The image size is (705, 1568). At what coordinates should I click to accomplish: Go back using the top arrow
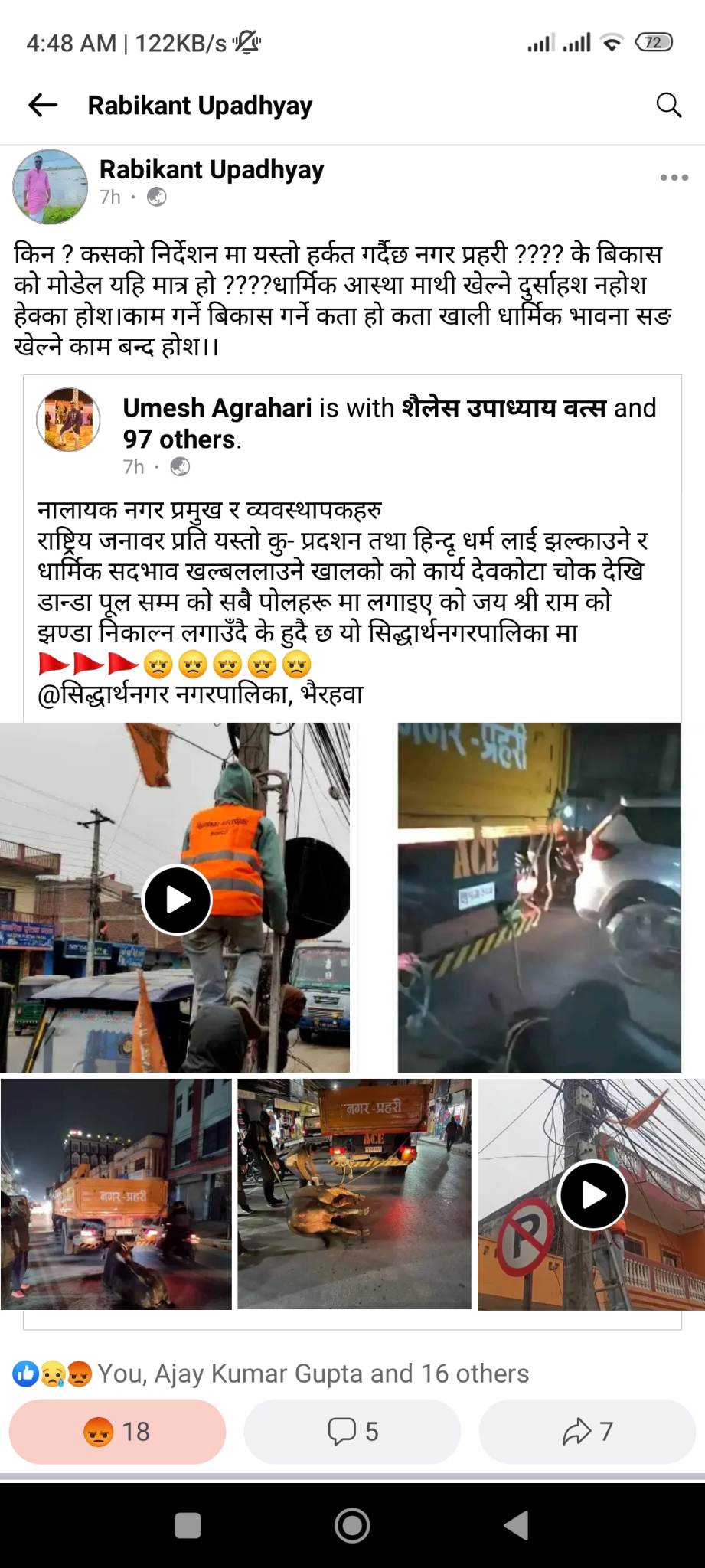pos(43,105)
